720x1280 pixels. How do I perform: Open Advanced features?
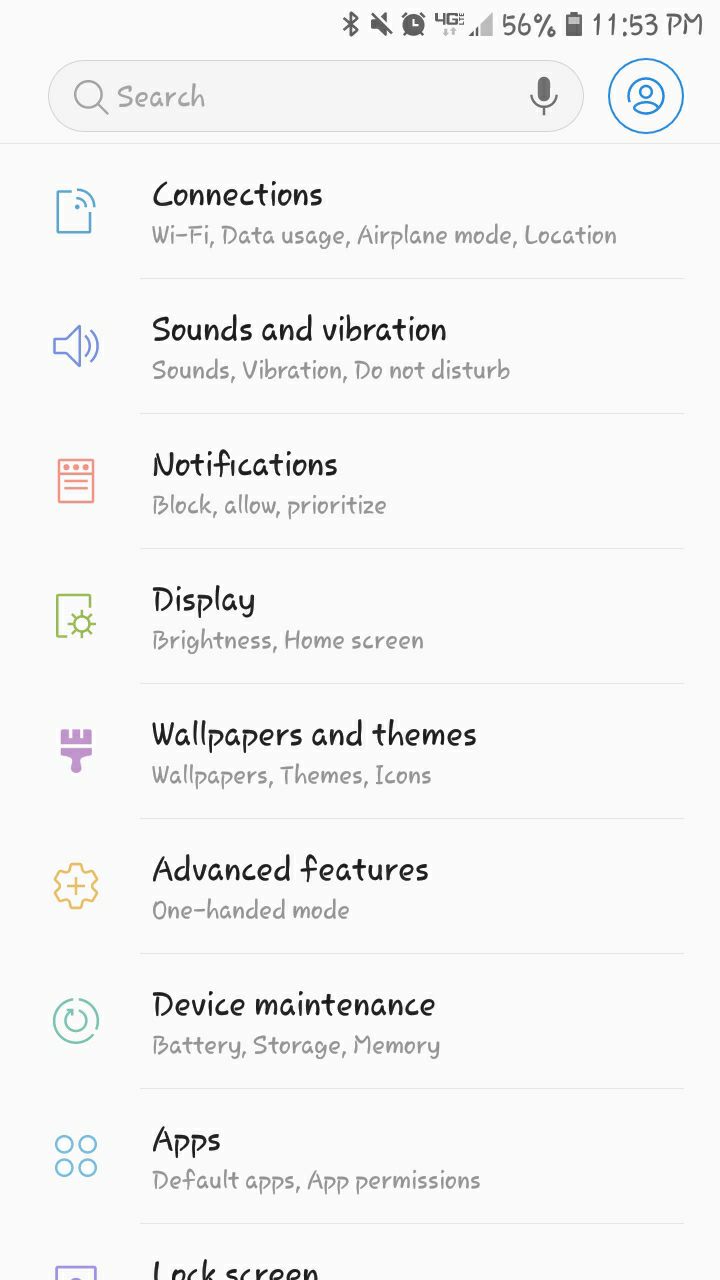coord(360,887)
